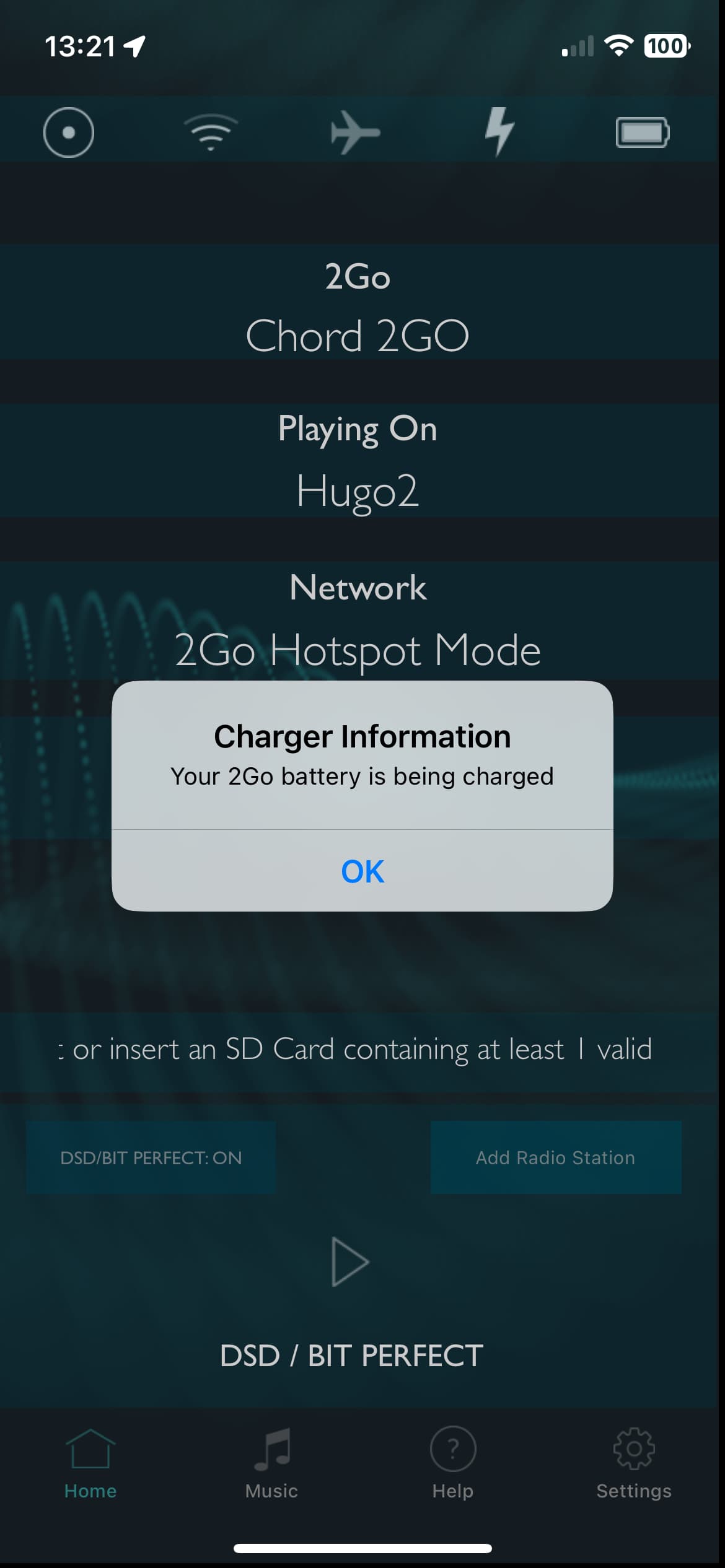Tap the lightning bolt charger icon
725x1568 pixels.
(x=499, y=131)
